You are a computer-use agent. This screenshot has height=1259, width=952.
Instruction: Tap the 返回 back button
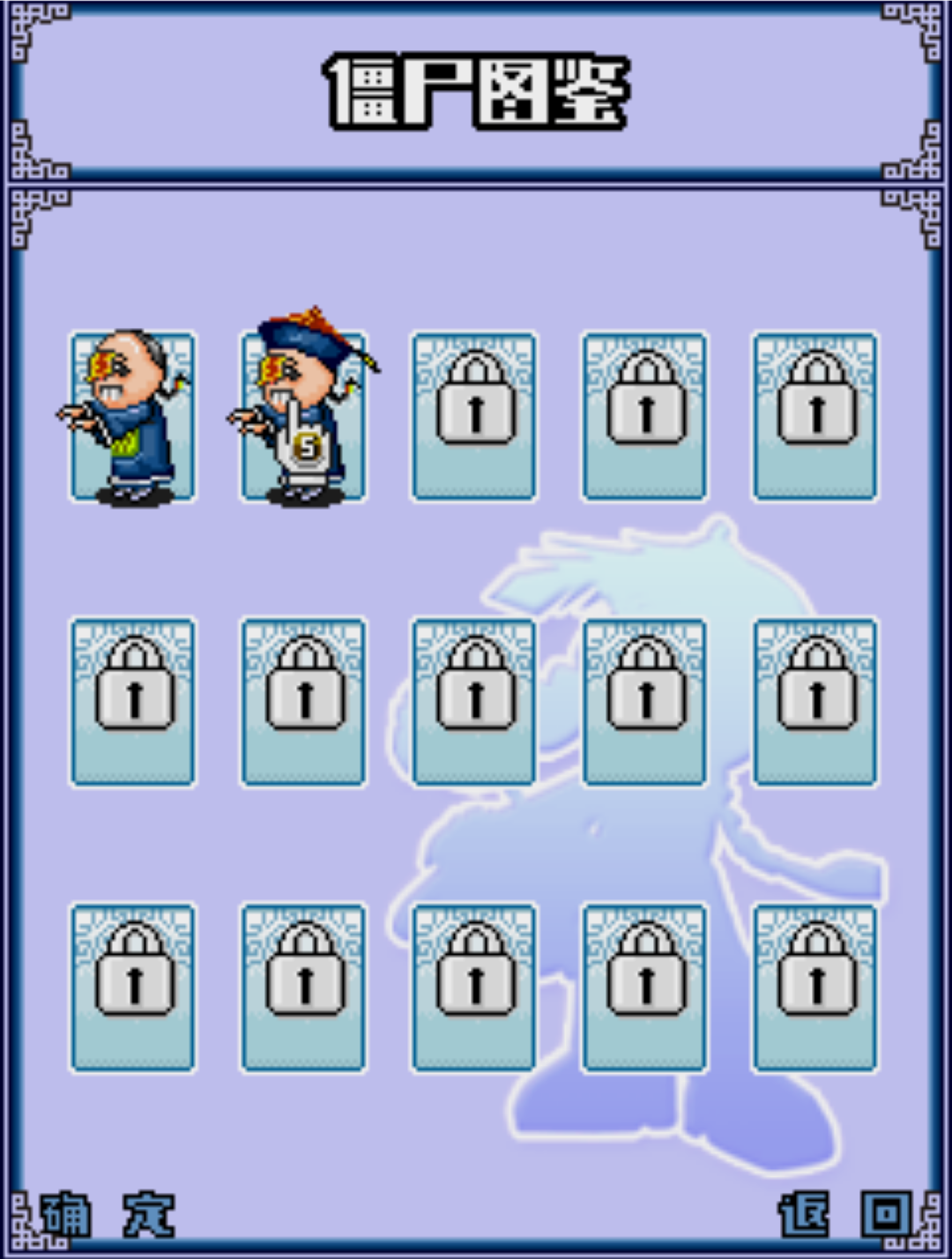pyautogui.click(x=844, y=1215)
